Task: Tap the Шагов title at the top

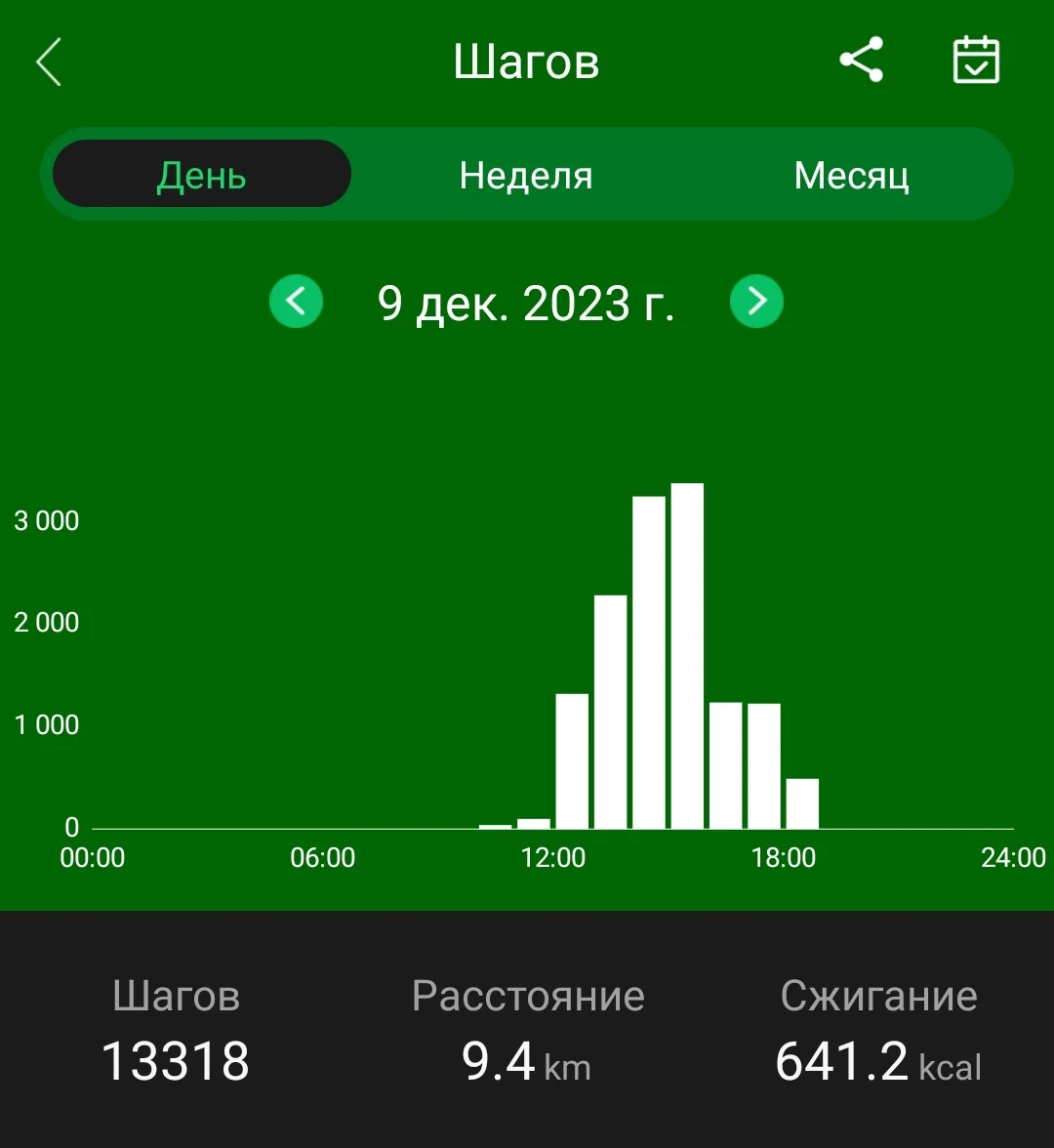Action: tap(527, 61)
